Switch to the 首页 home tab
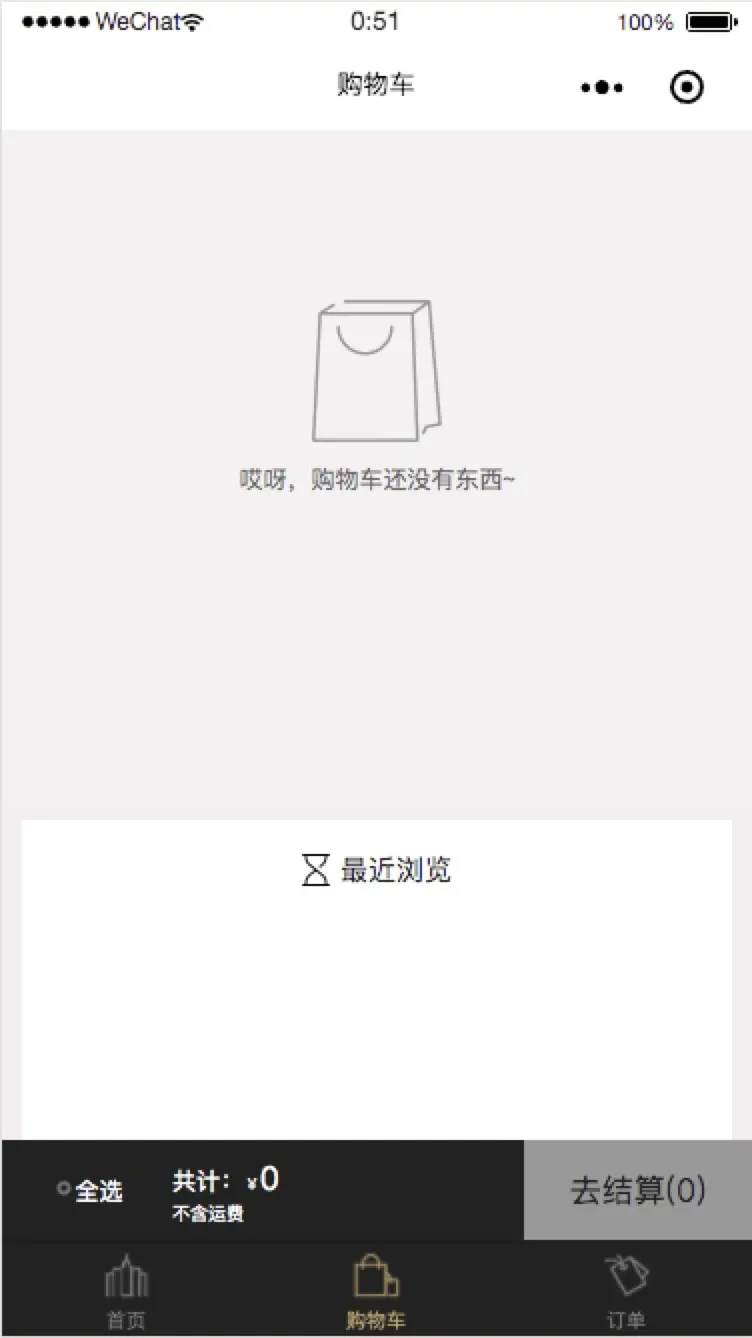 click(126, 1292)
